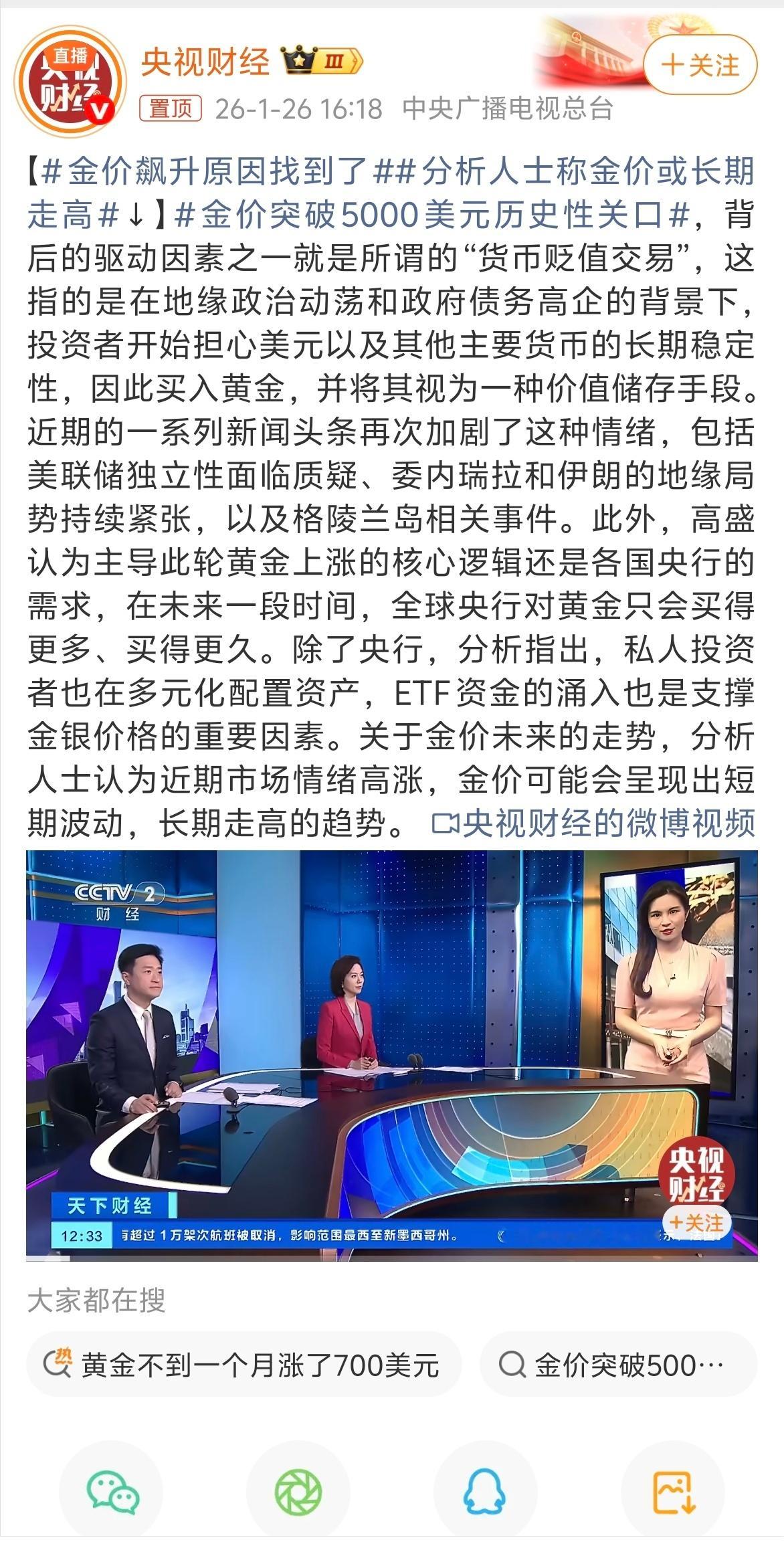Click the orange V verification badge
Viewport: 784px width, 1544px height.
click(98, 108)
